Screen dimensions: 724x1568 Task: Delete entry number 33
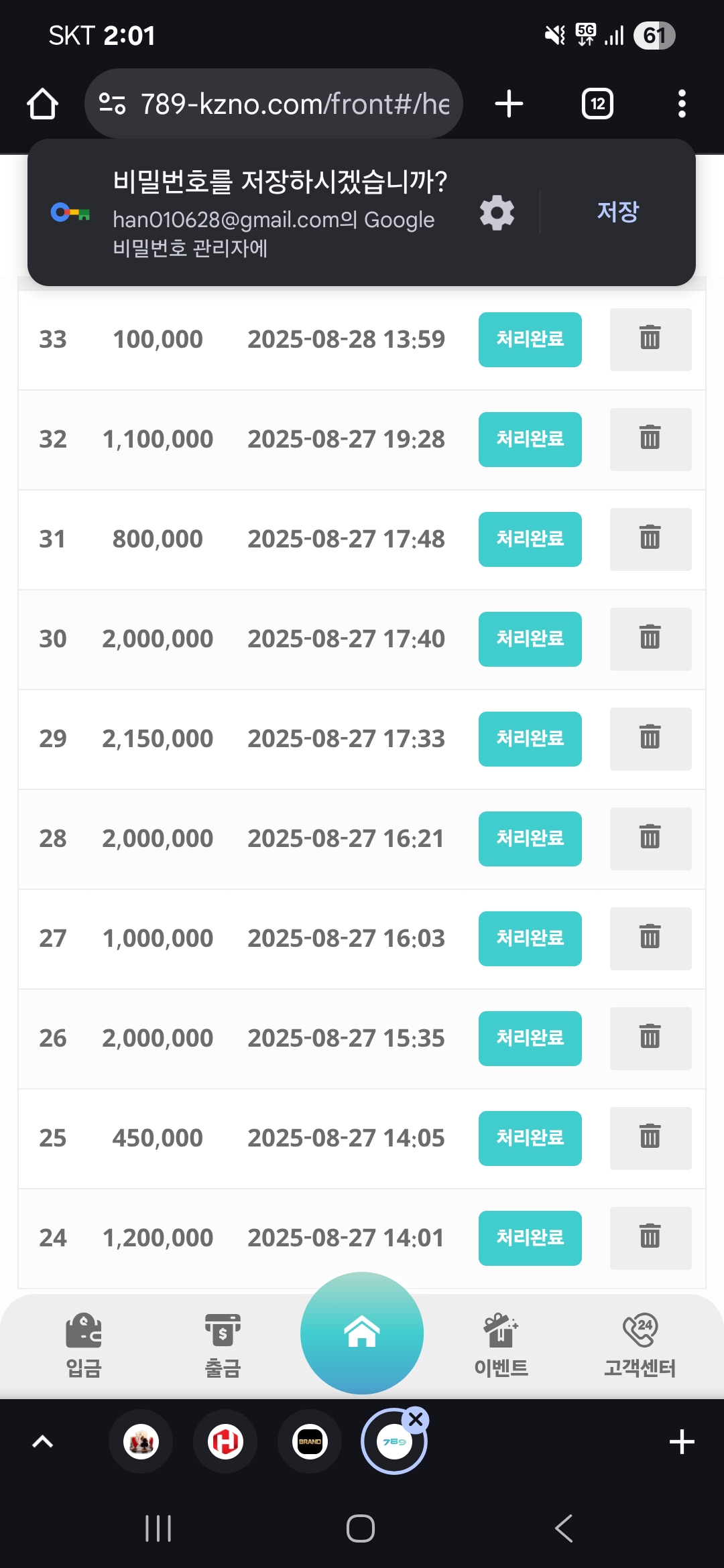pyautogui.click(x=650, y=340)
